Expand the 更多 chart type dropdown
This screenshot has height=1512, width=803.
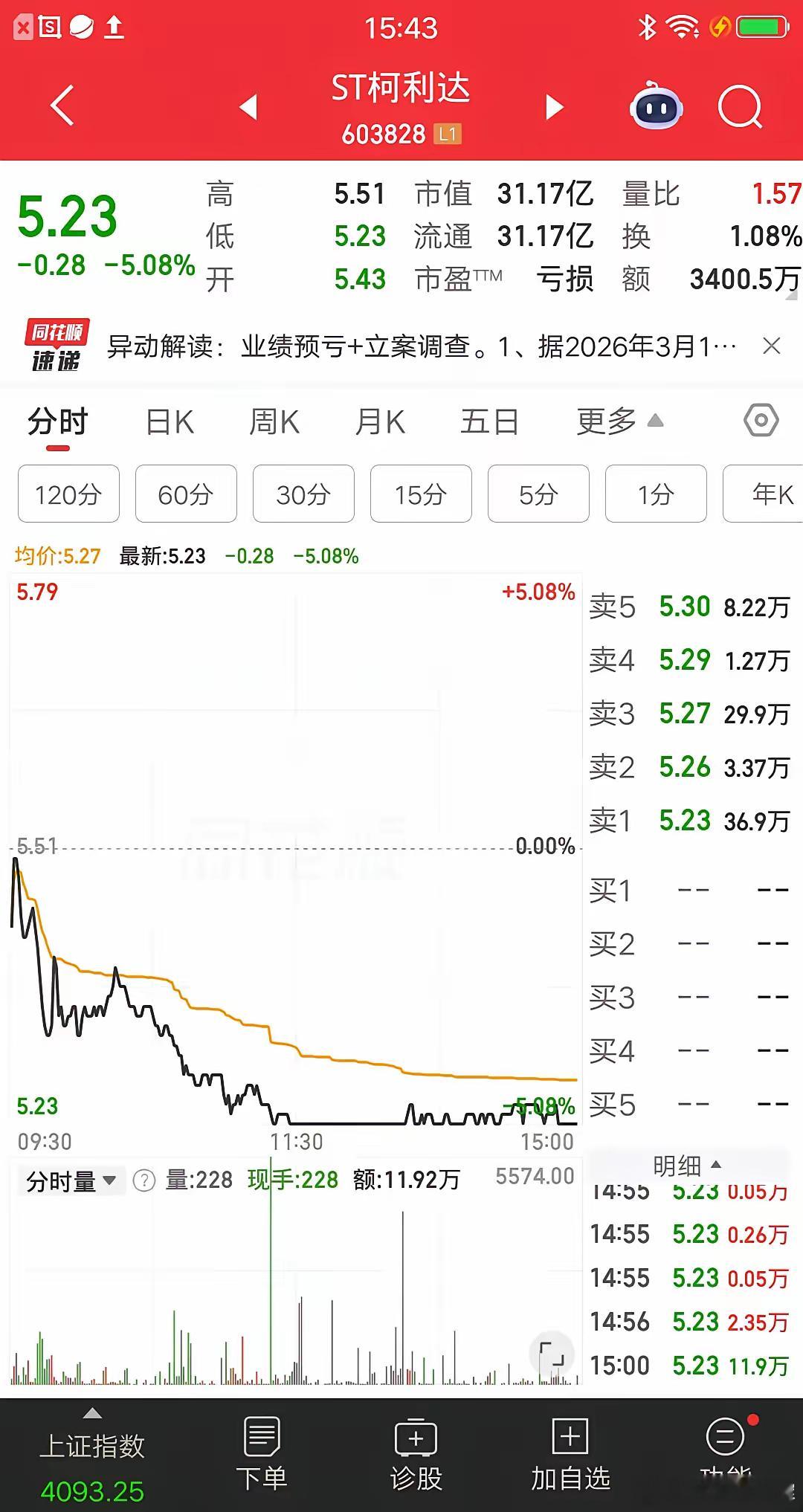pos(617,421)
